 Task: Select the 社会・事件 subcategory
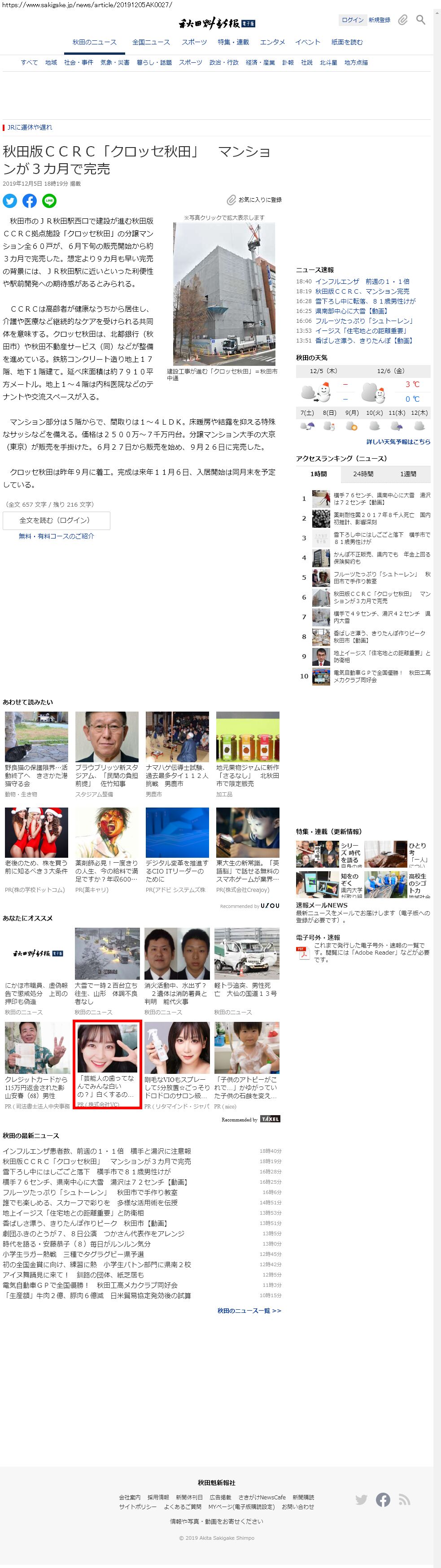tap(79, 63)
